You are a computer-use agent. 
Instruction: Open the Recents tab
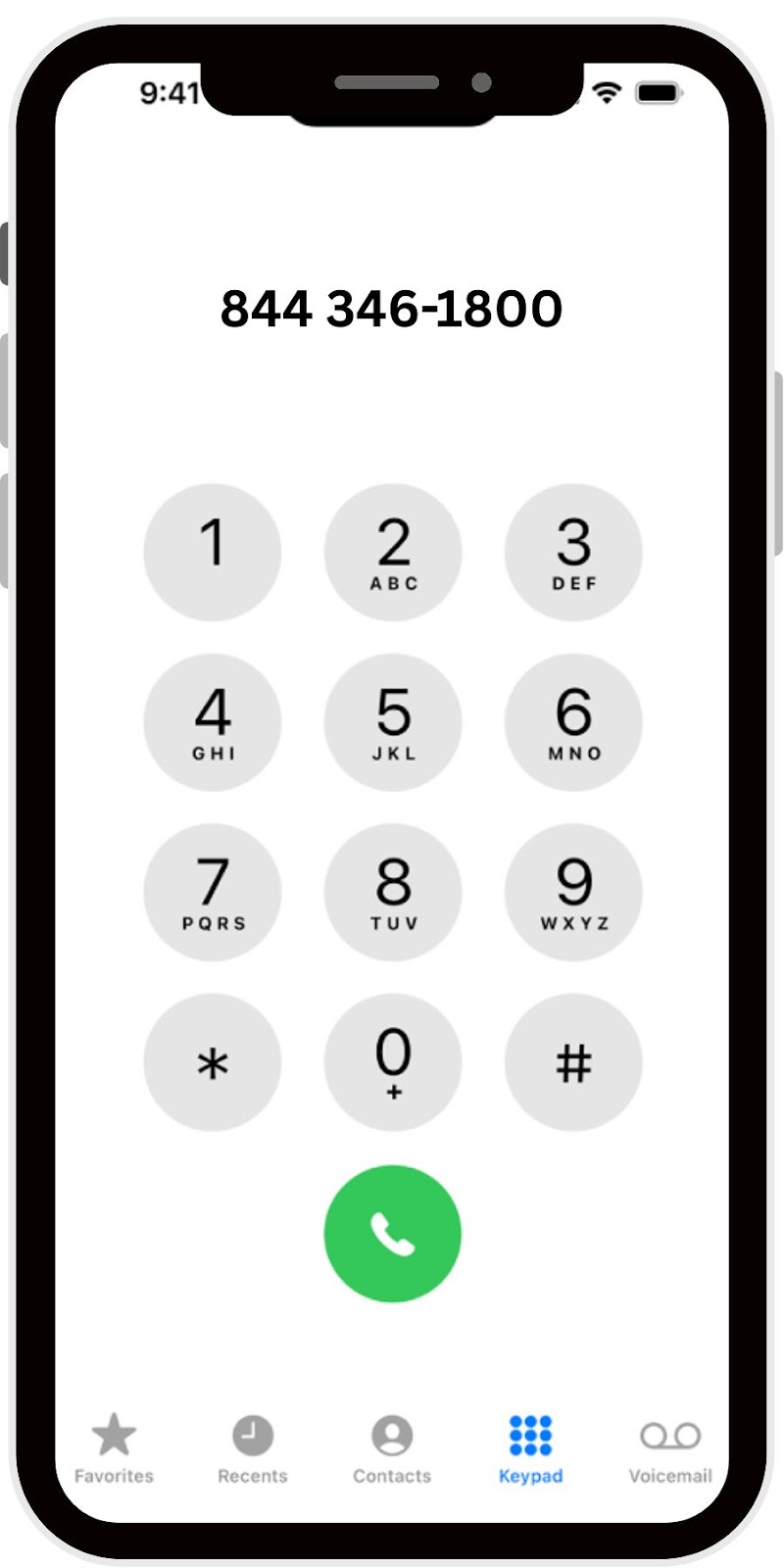253,1449
